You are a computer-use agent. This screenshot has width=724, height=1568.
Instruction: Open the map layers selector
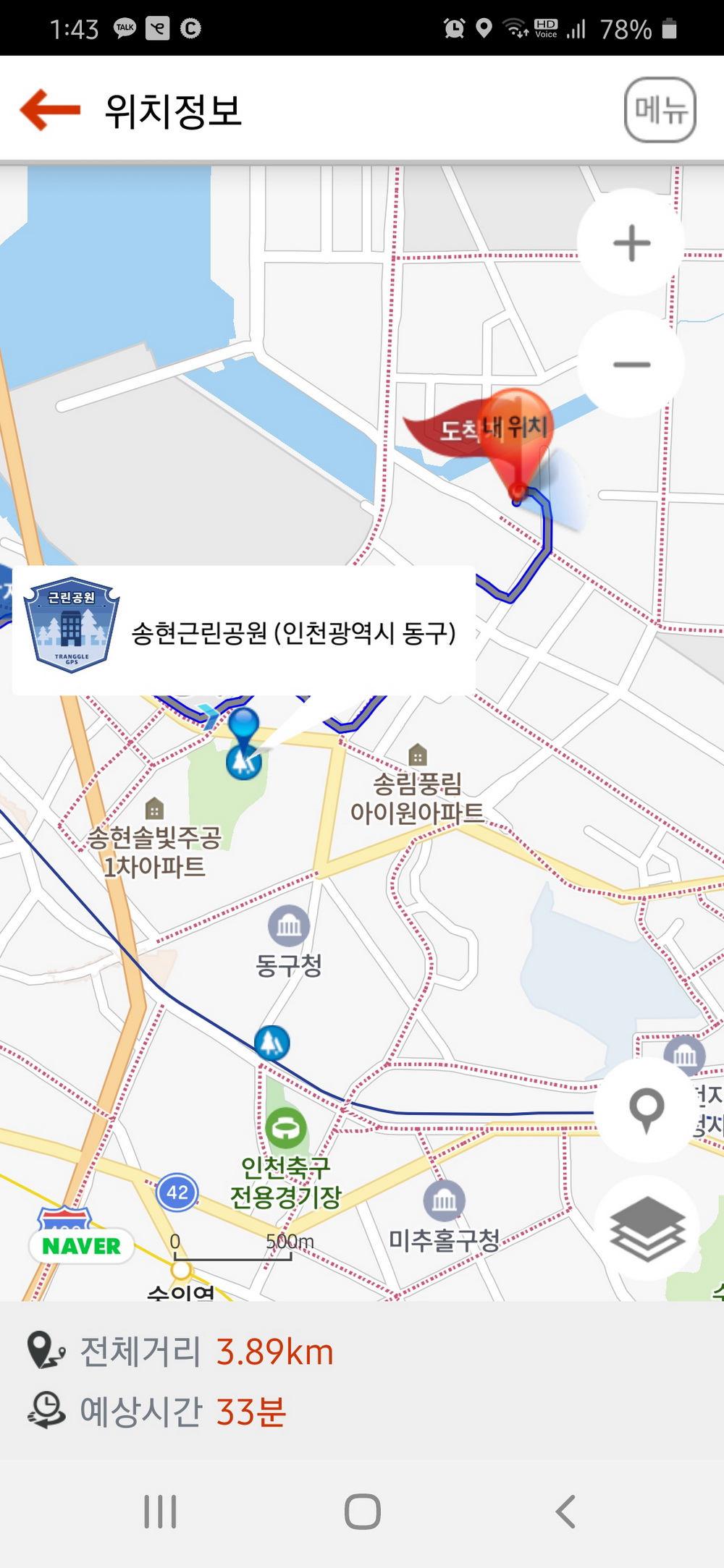(x=647, y=1228)
